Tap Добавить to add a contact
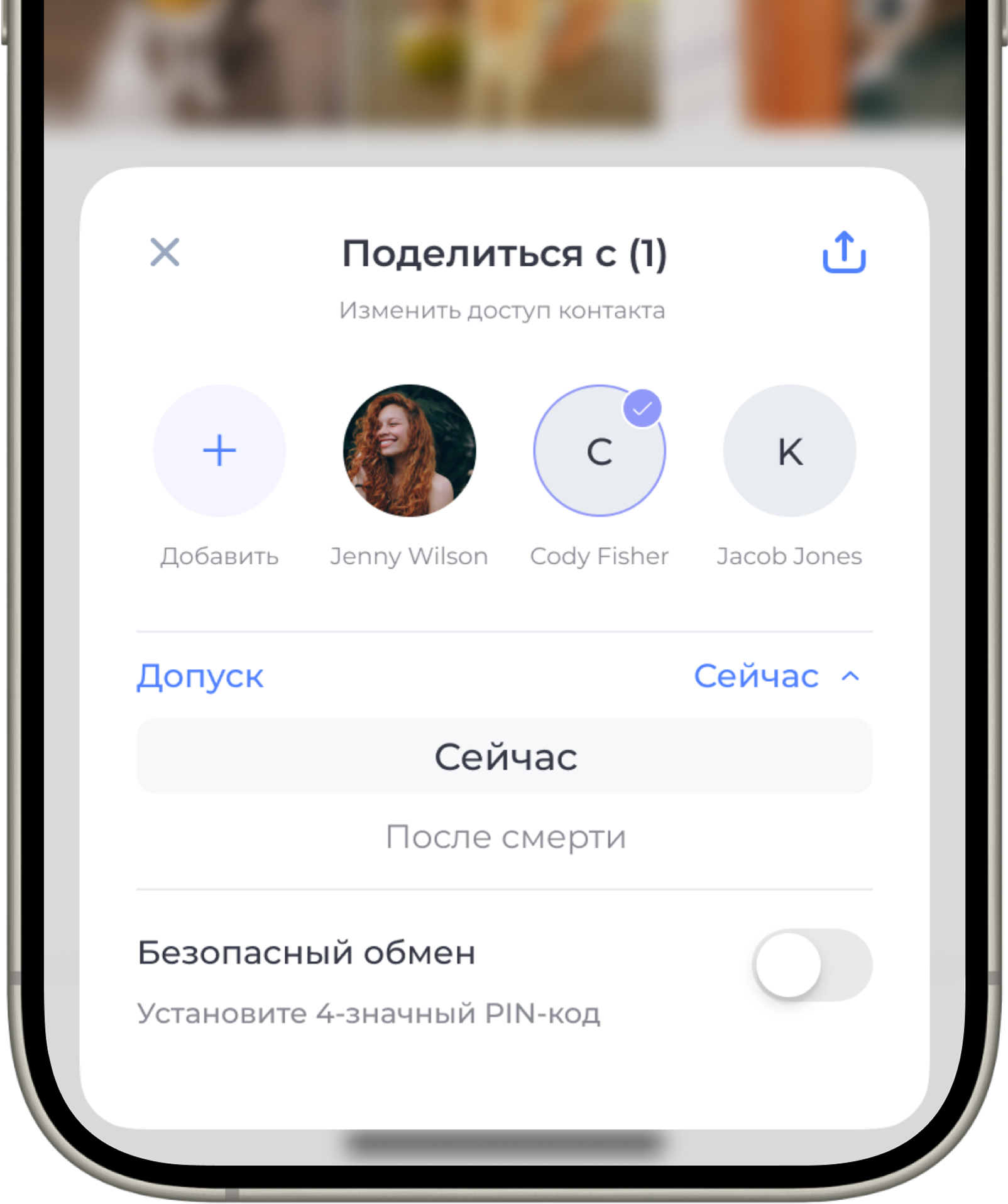 pos(219,451)
